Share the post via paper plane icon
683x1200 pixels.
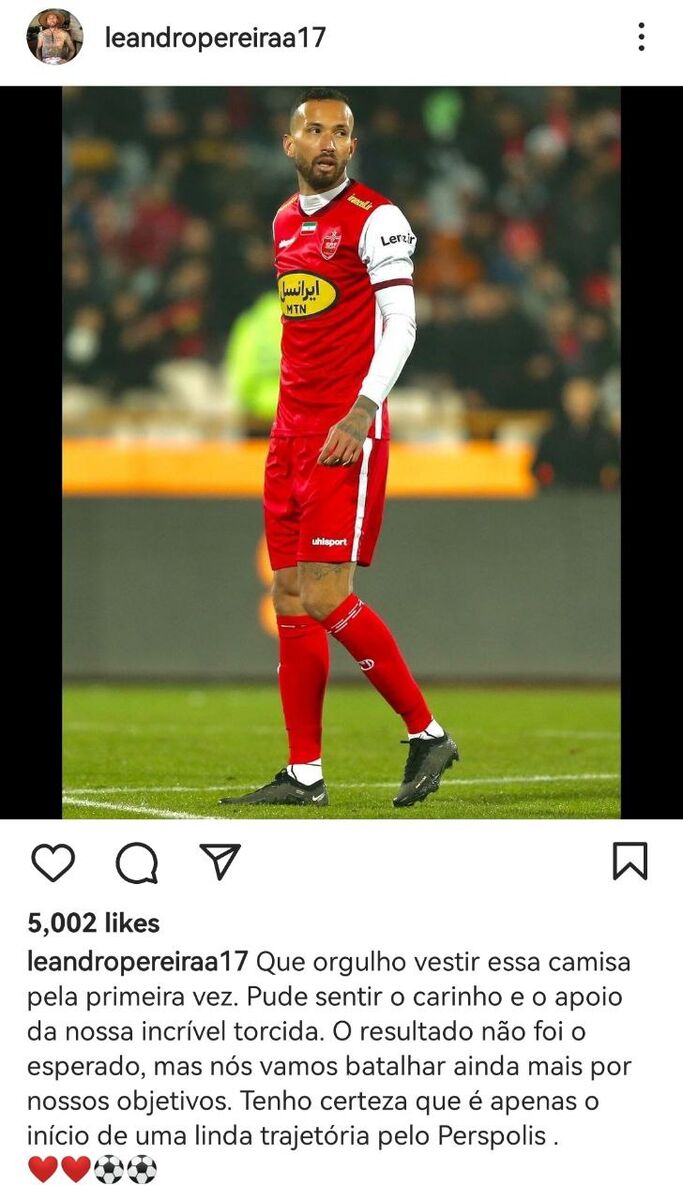220,861
